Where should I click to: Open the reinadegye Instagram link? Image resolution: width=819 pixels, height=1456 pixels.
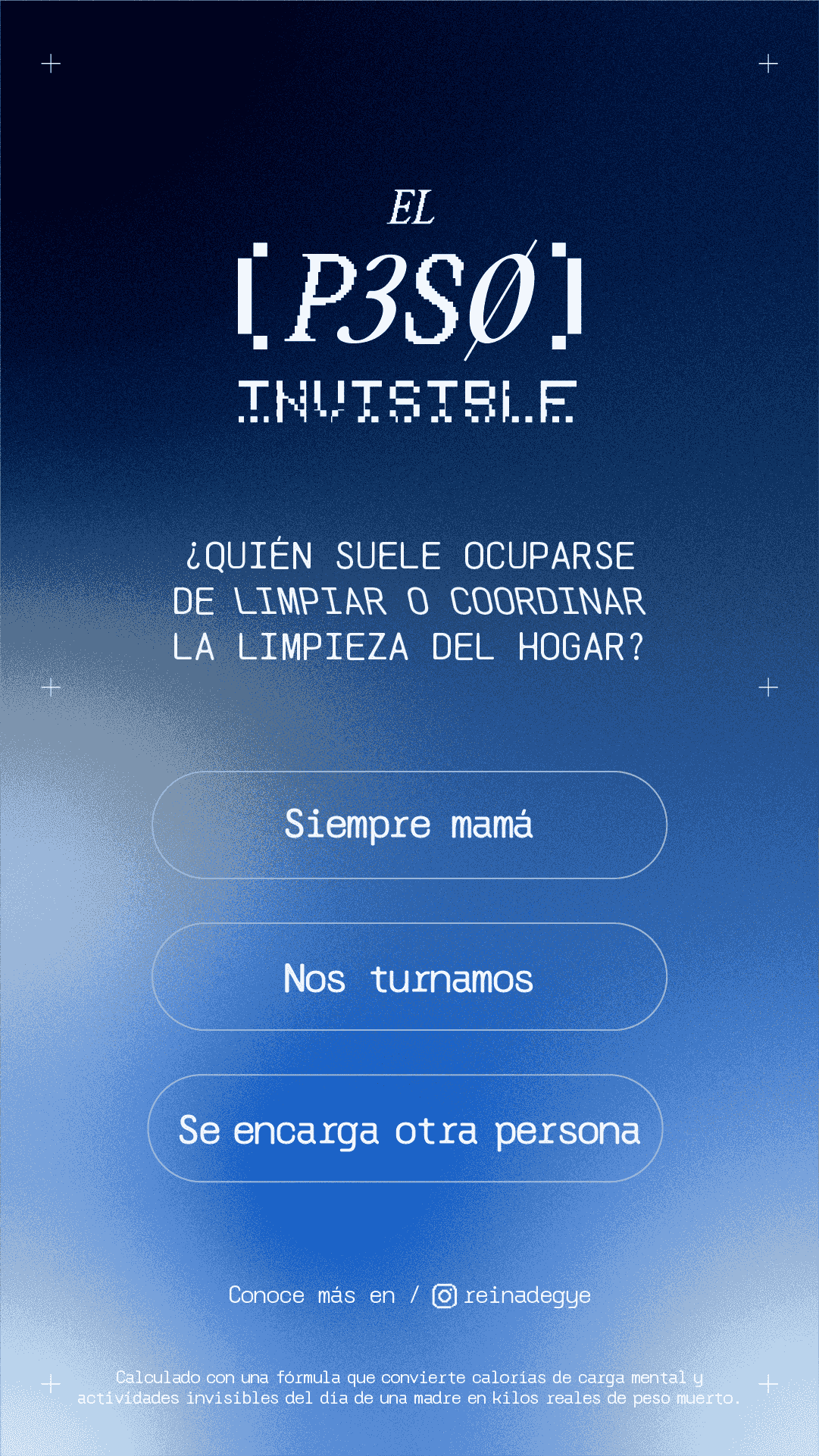point(512,1295)
